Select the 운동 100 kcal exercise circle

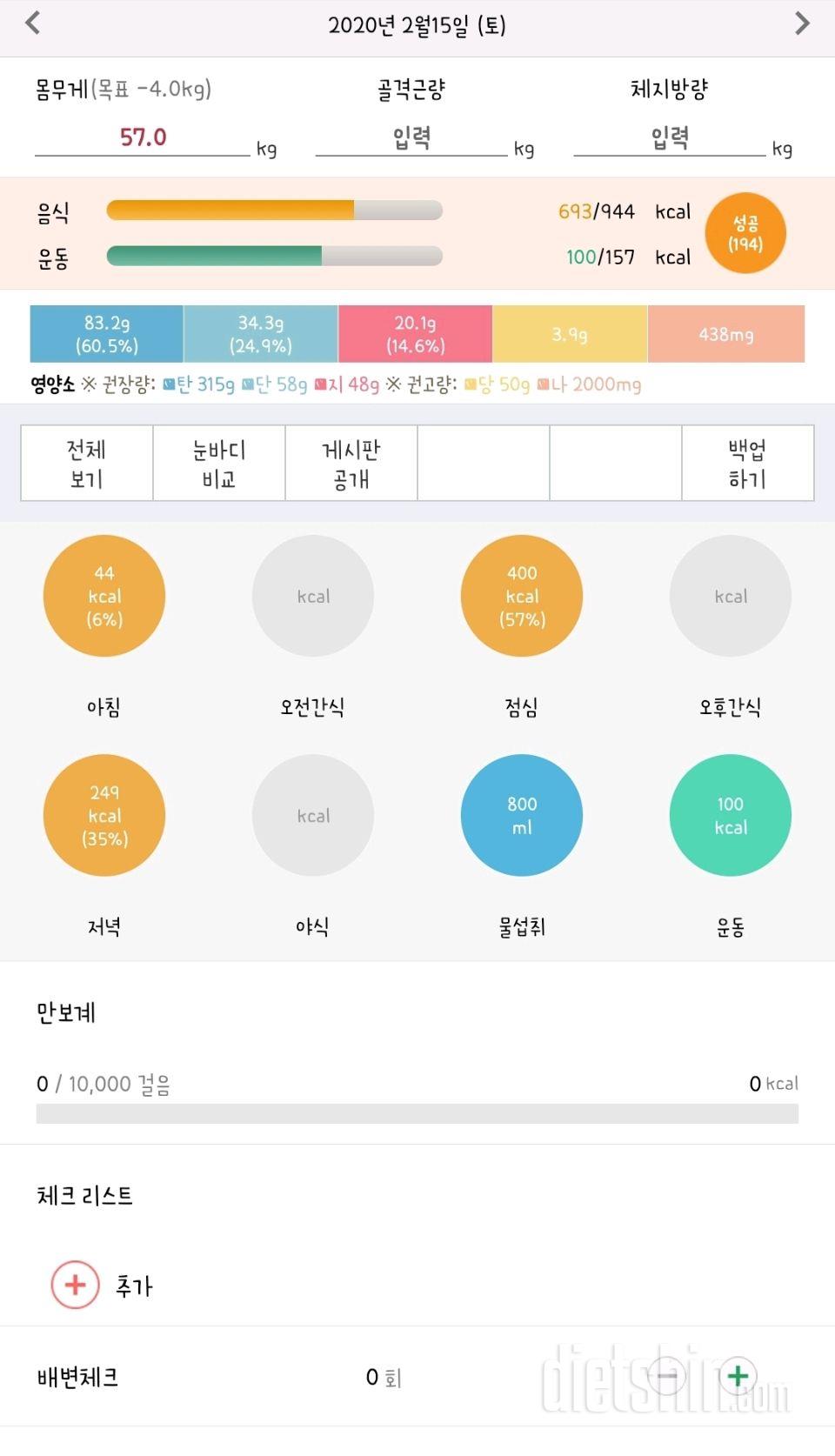click(731, 815)
